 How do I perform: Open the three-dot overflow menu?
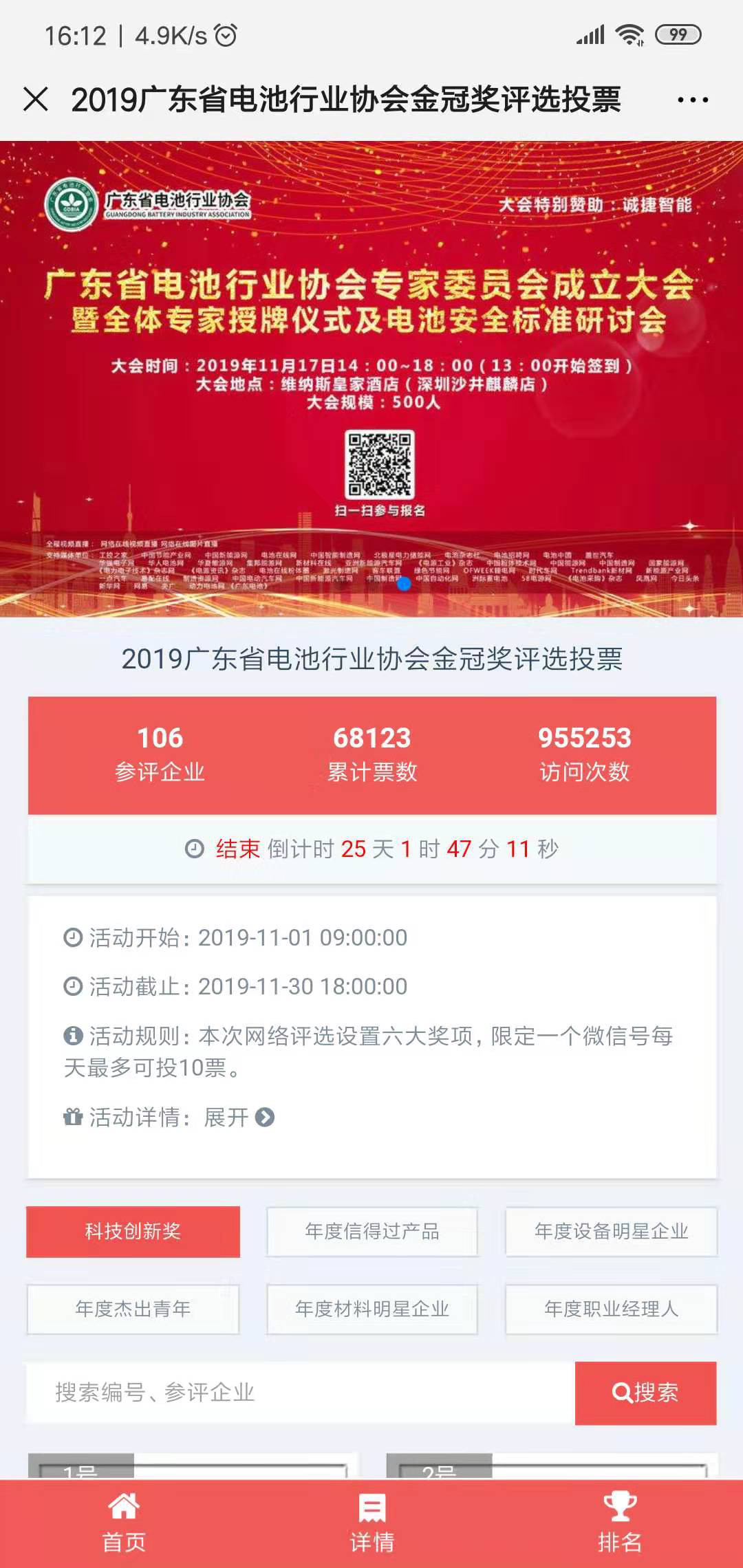point(692,100)
